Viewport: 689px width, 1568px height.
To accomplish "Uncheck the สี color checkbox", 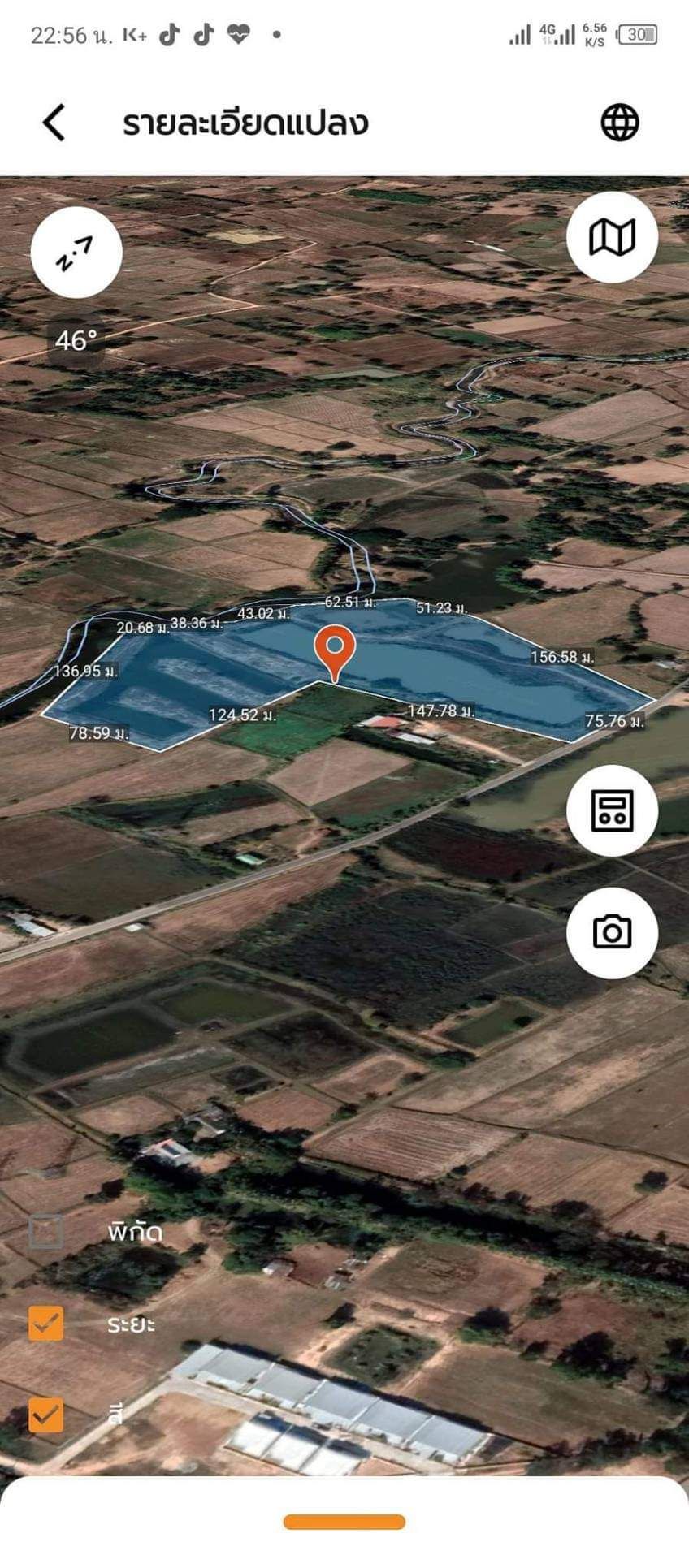I will tap(46, 1415).
